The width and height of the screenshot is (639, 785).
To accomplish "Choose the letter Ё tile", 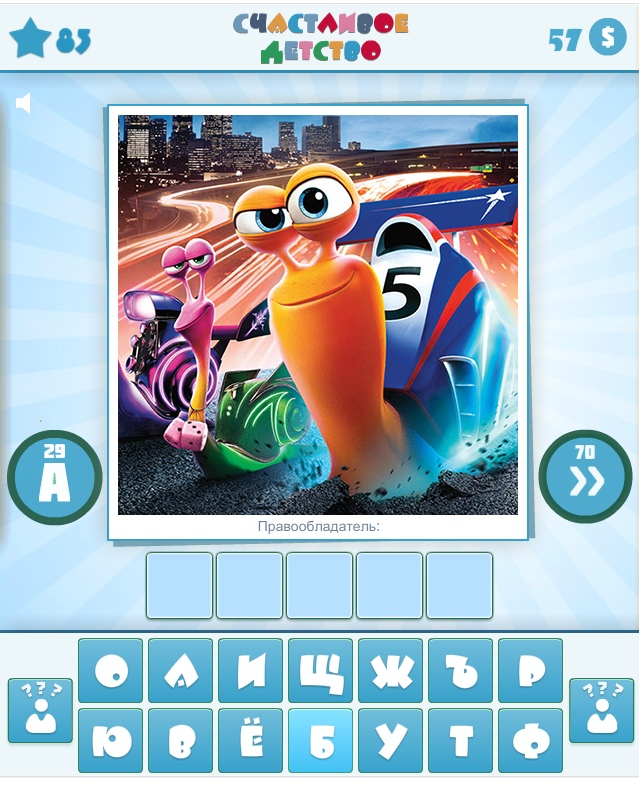I will [251, 740].
